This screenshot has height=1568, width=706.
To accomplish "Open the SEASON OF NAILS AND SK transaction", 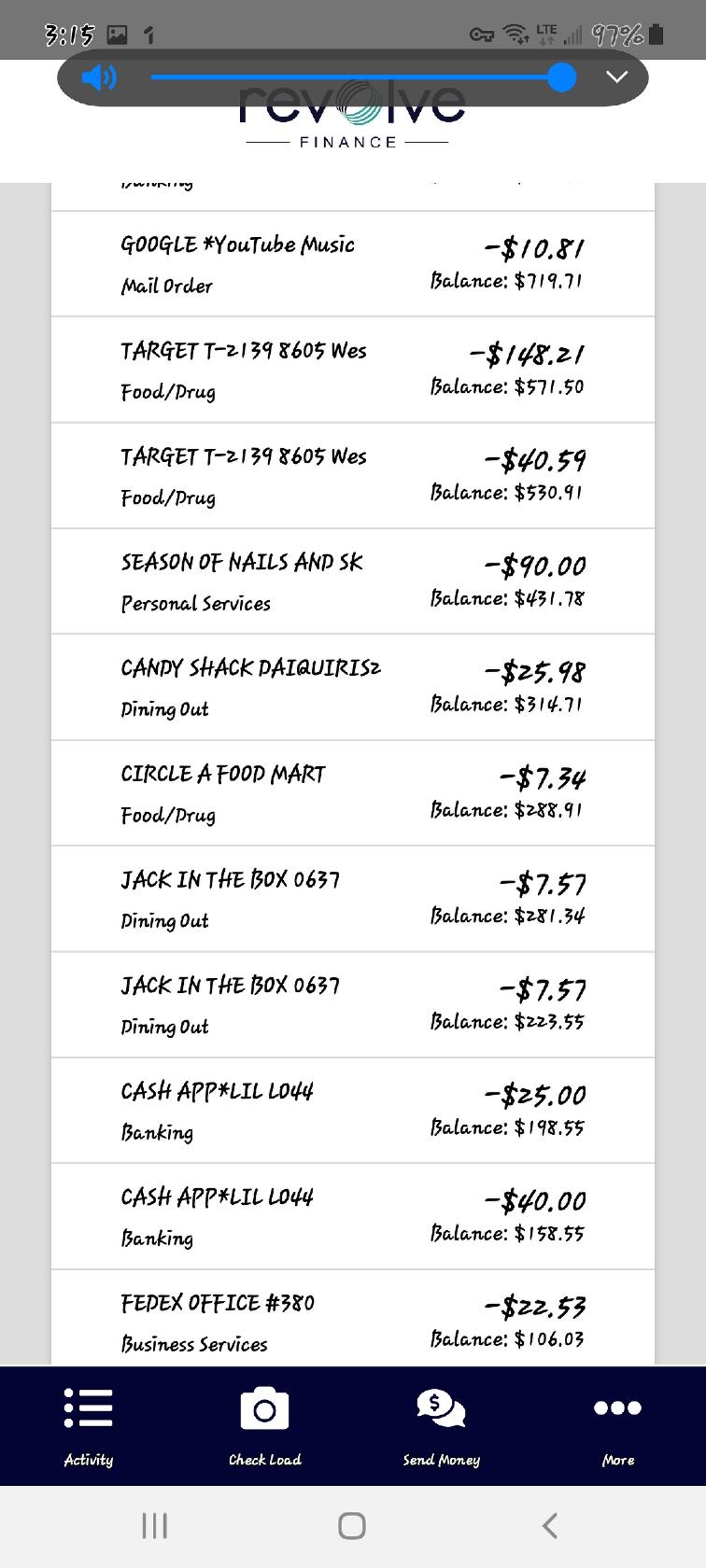I will coord(353,581).
